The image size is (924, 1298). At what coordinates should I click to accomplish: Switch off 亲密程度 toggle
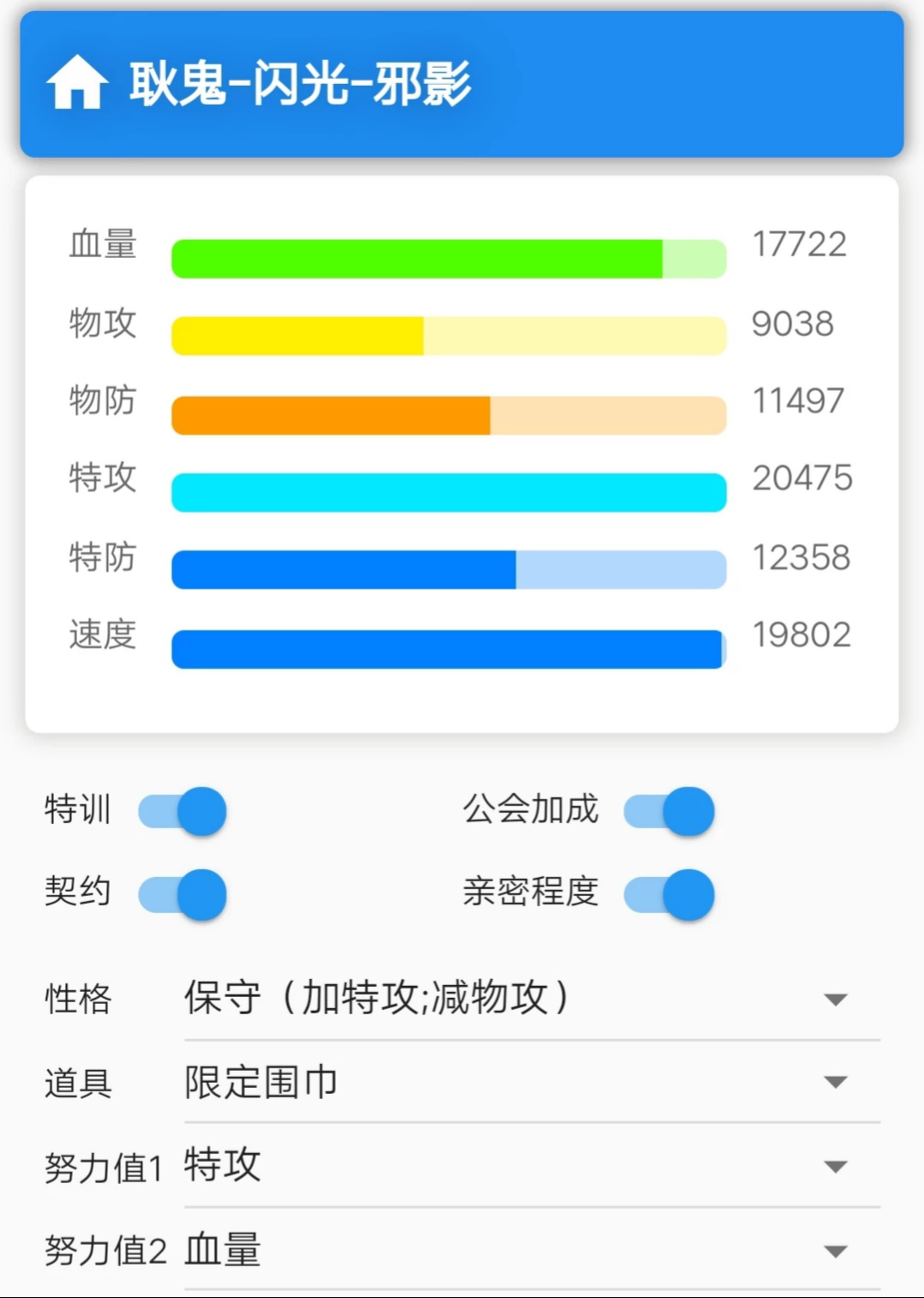(669, 894)
